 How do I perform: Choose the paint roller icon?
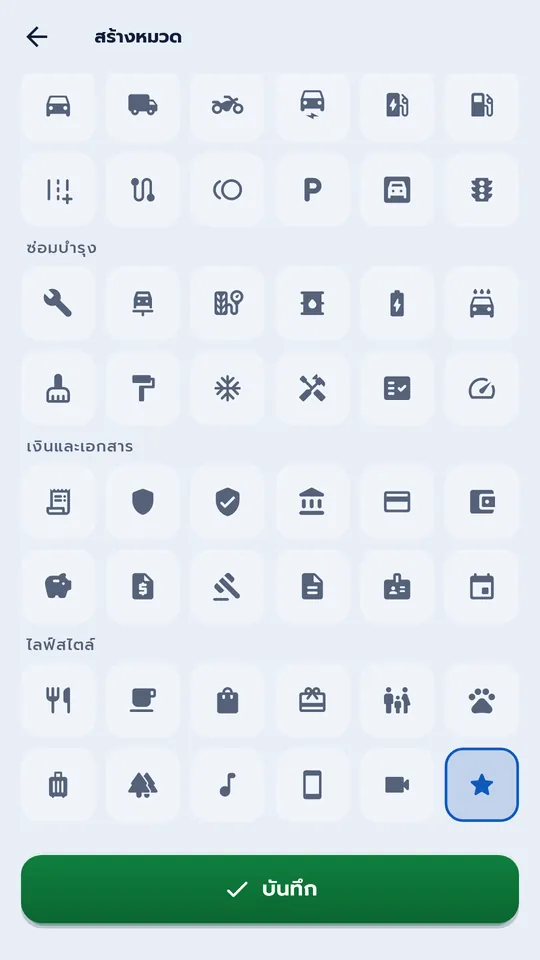[x=143, y=388]
